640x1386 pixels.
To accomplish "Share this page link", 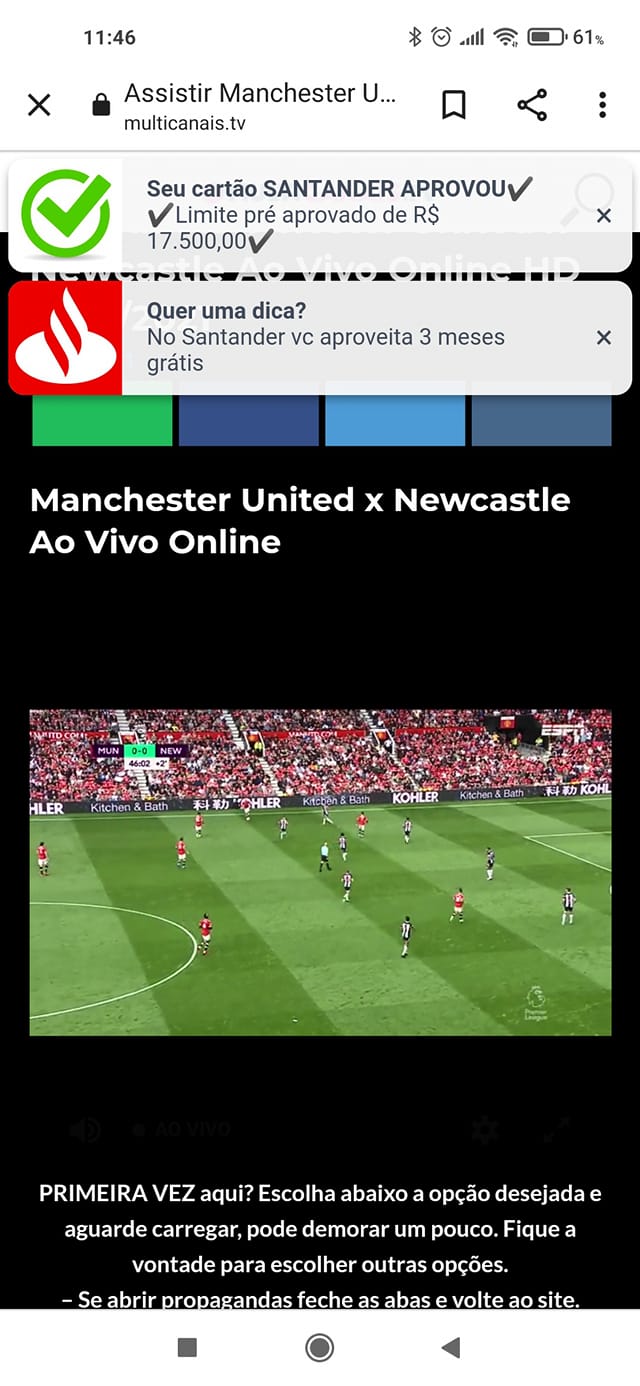I will pos(532,105).
